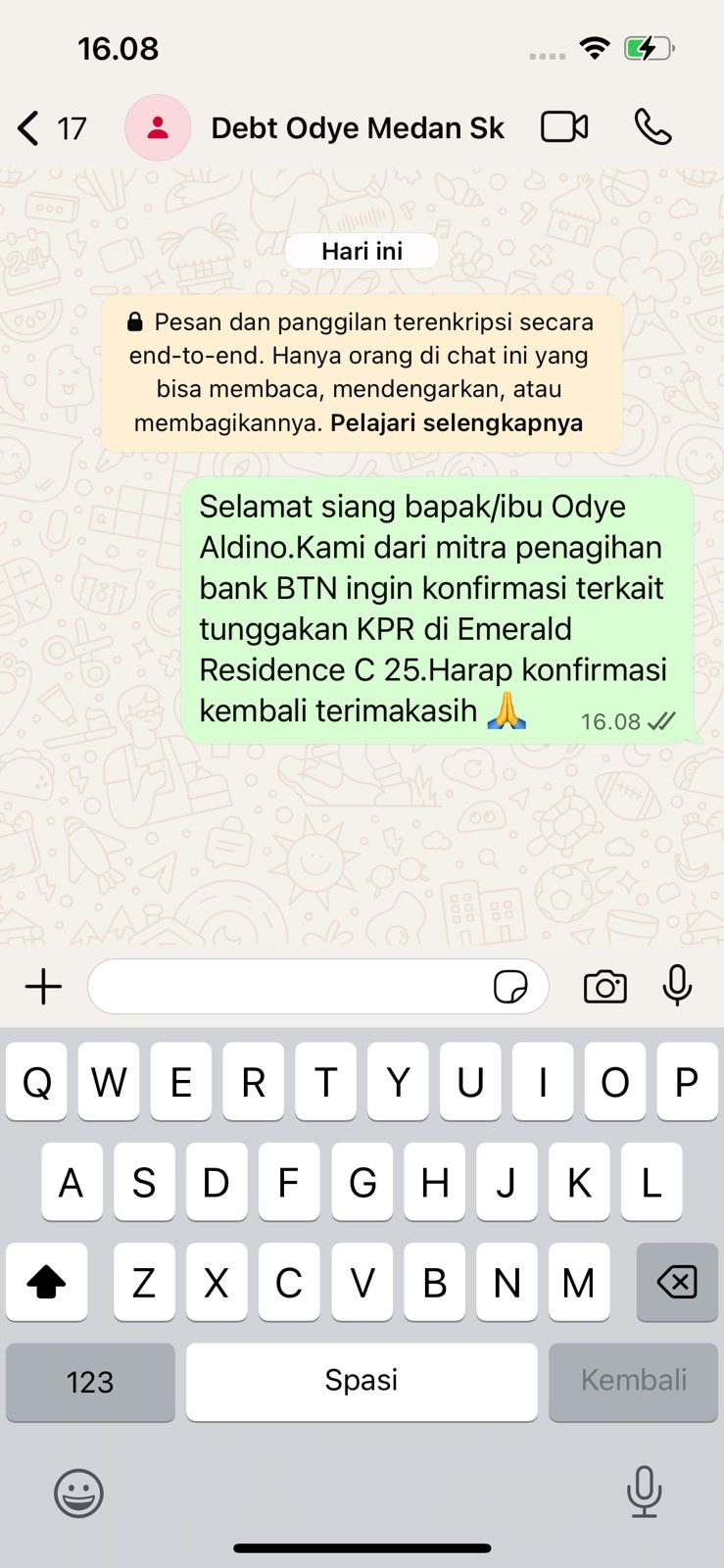724x1568 pixels.
Task: Open the camera to send a photo
Action: click(x=604, y=987)
